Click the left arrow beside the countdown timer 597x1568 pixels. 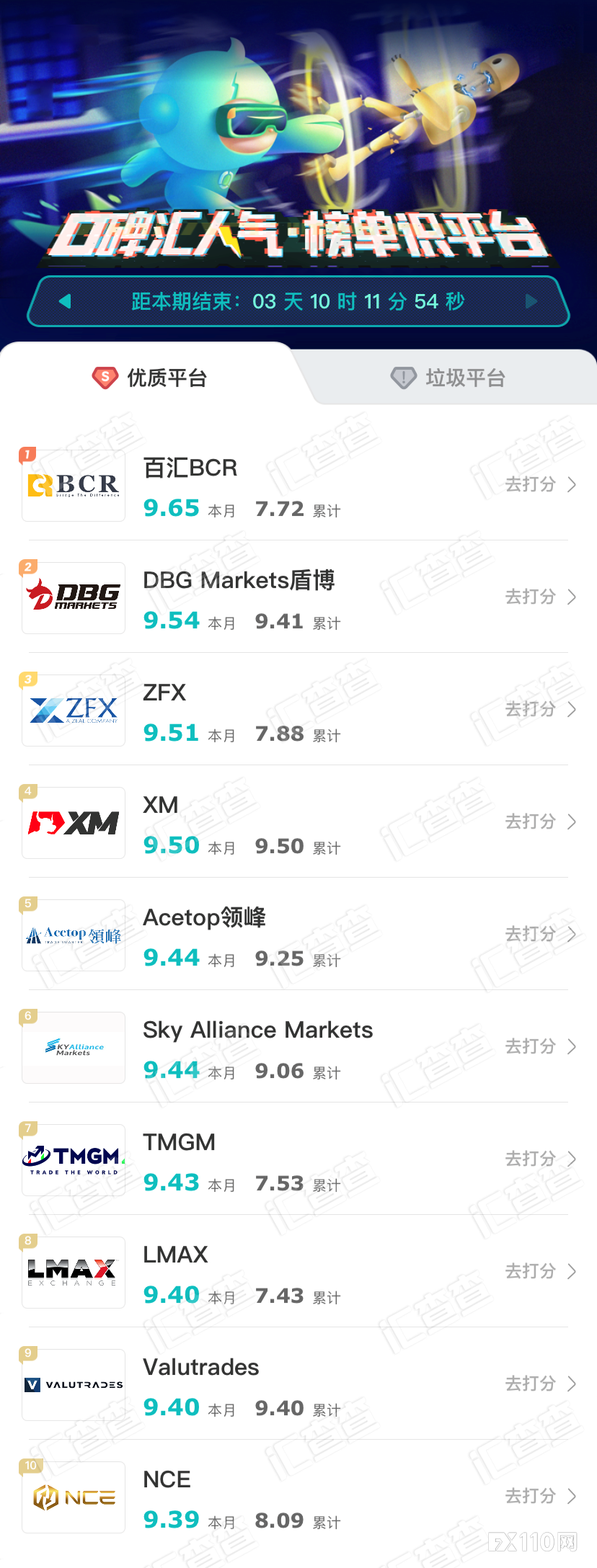(x=63, y=301)
